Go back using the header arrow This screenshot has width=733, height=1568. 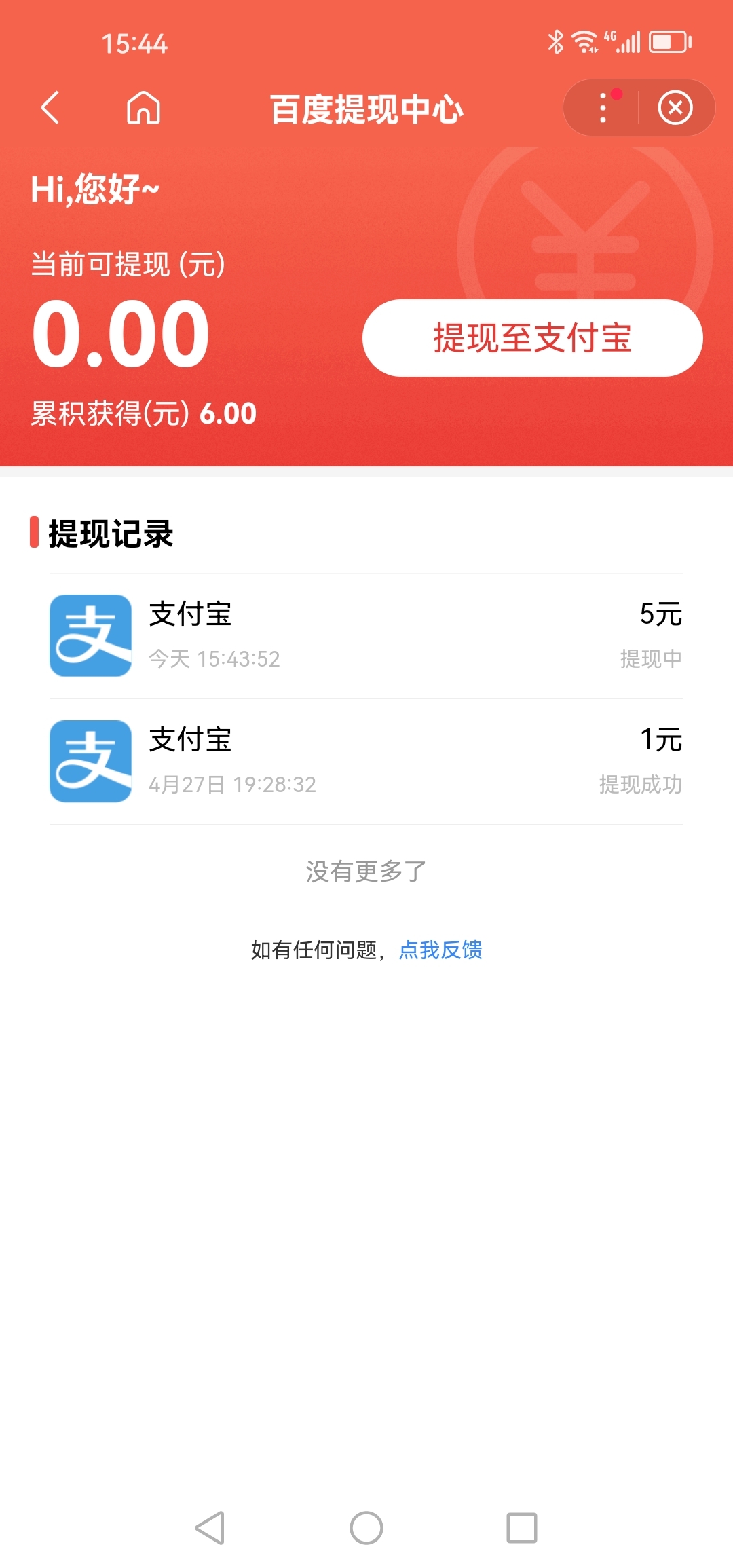[x=51, y=108]
